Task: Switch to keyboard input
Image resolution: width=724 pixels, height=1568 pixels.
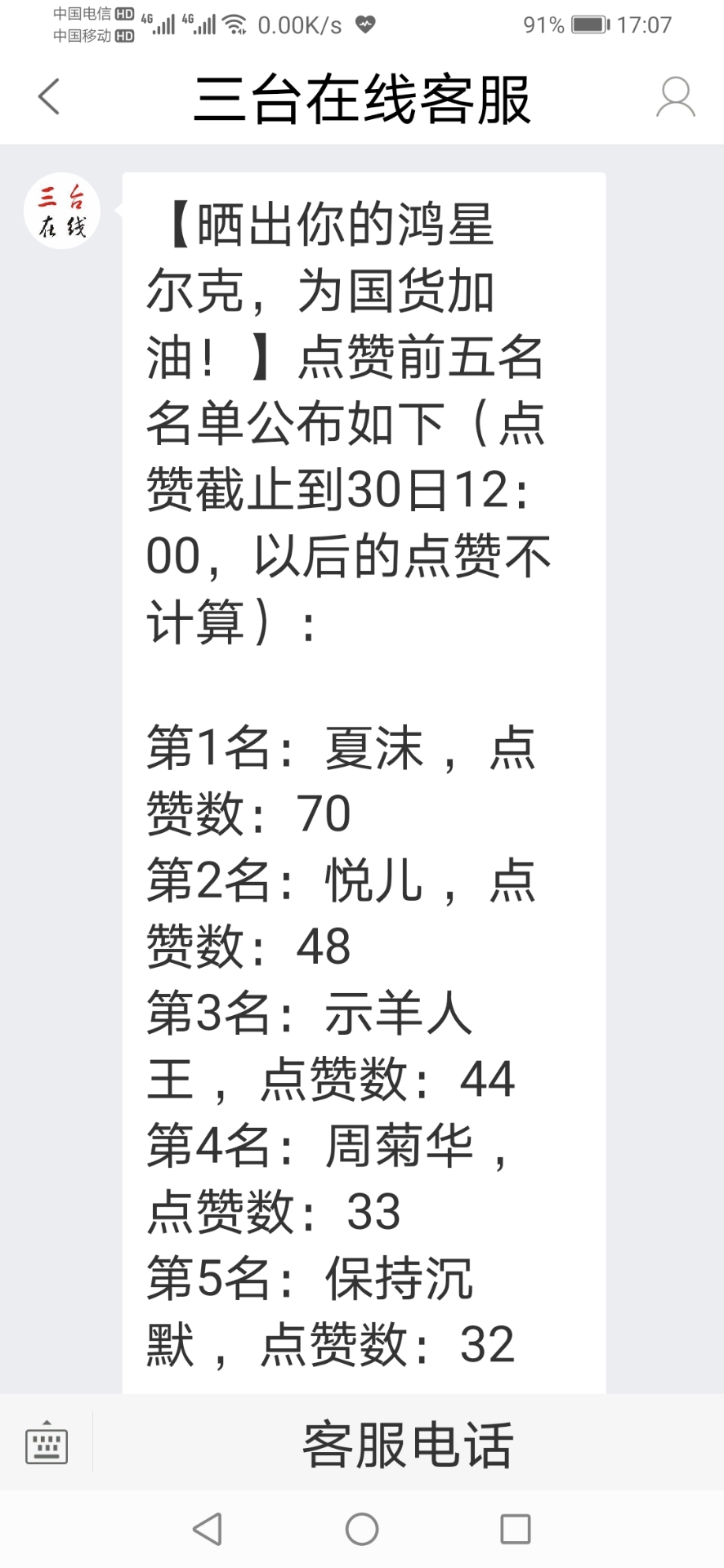Action: [x=47, y=1443]
